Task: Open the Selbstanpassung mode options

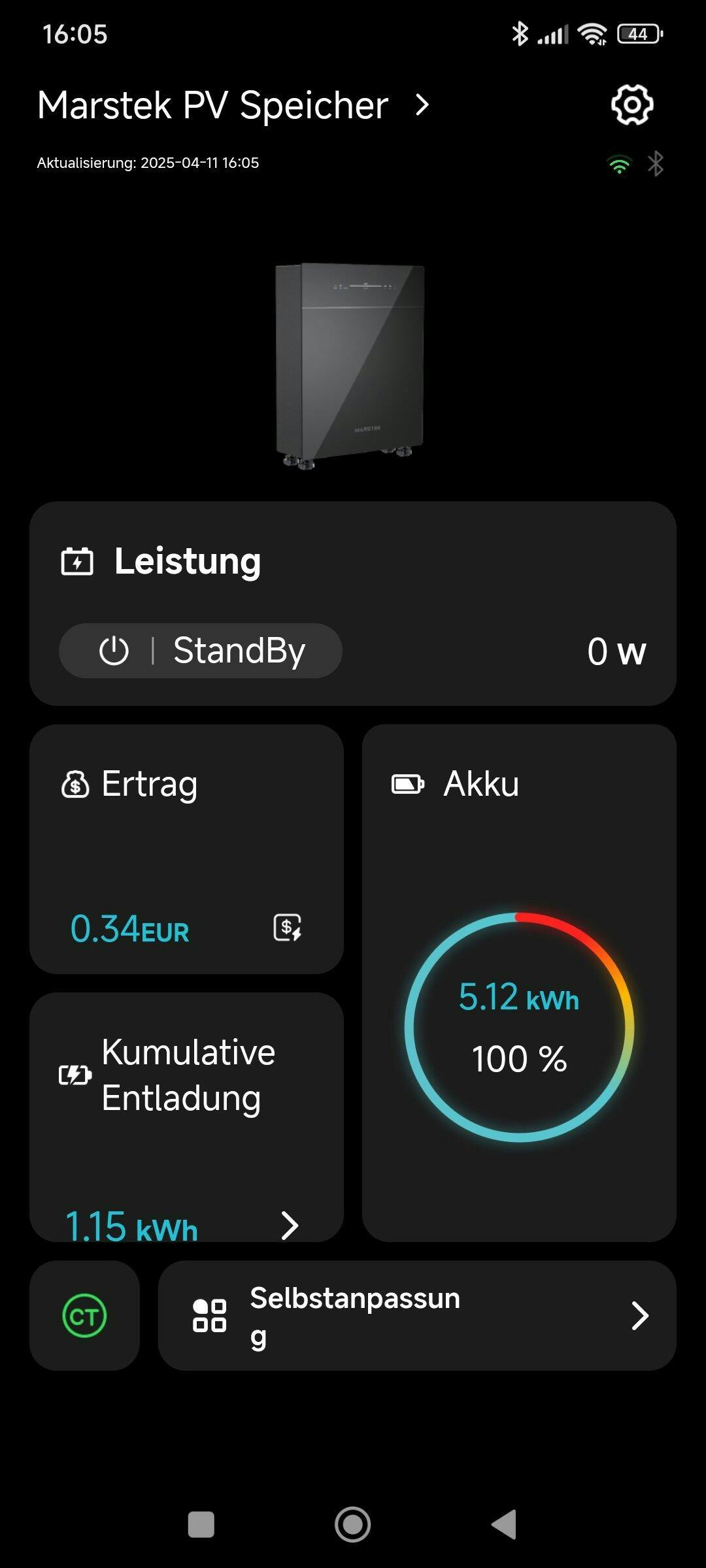Action: pyautogui.click(x=417, y=1316)
